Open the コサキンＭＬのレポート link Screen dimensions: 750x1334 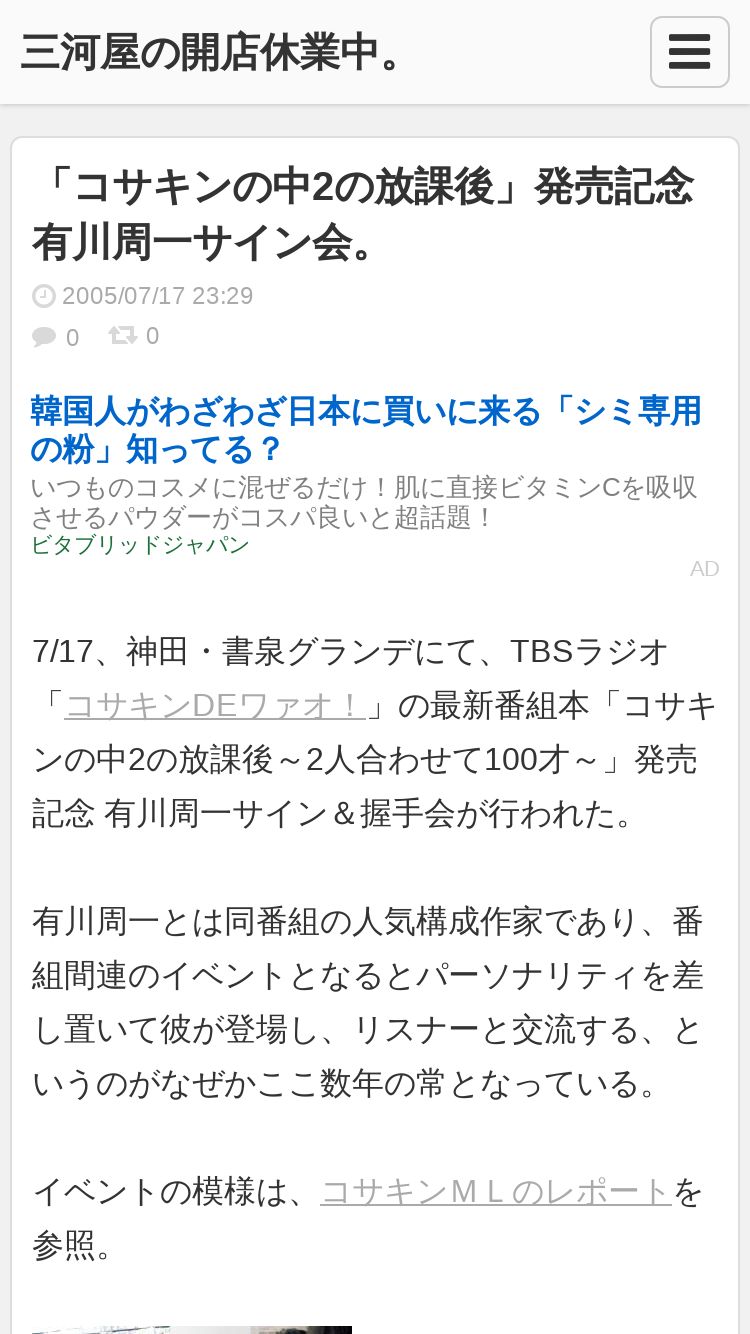pyautogui.click(x=496, y=1192)
